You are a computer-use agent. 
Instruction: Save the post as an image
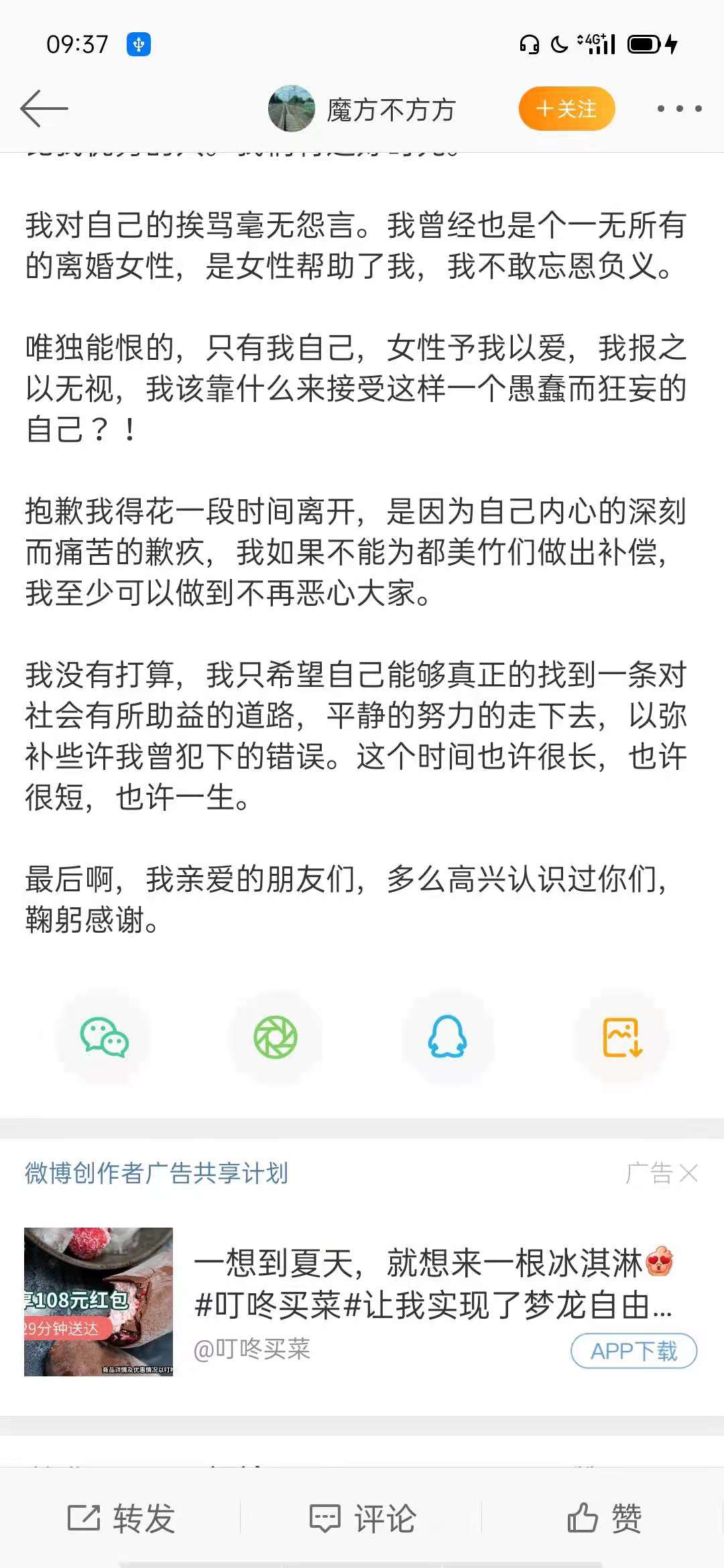click(621, 1037)
